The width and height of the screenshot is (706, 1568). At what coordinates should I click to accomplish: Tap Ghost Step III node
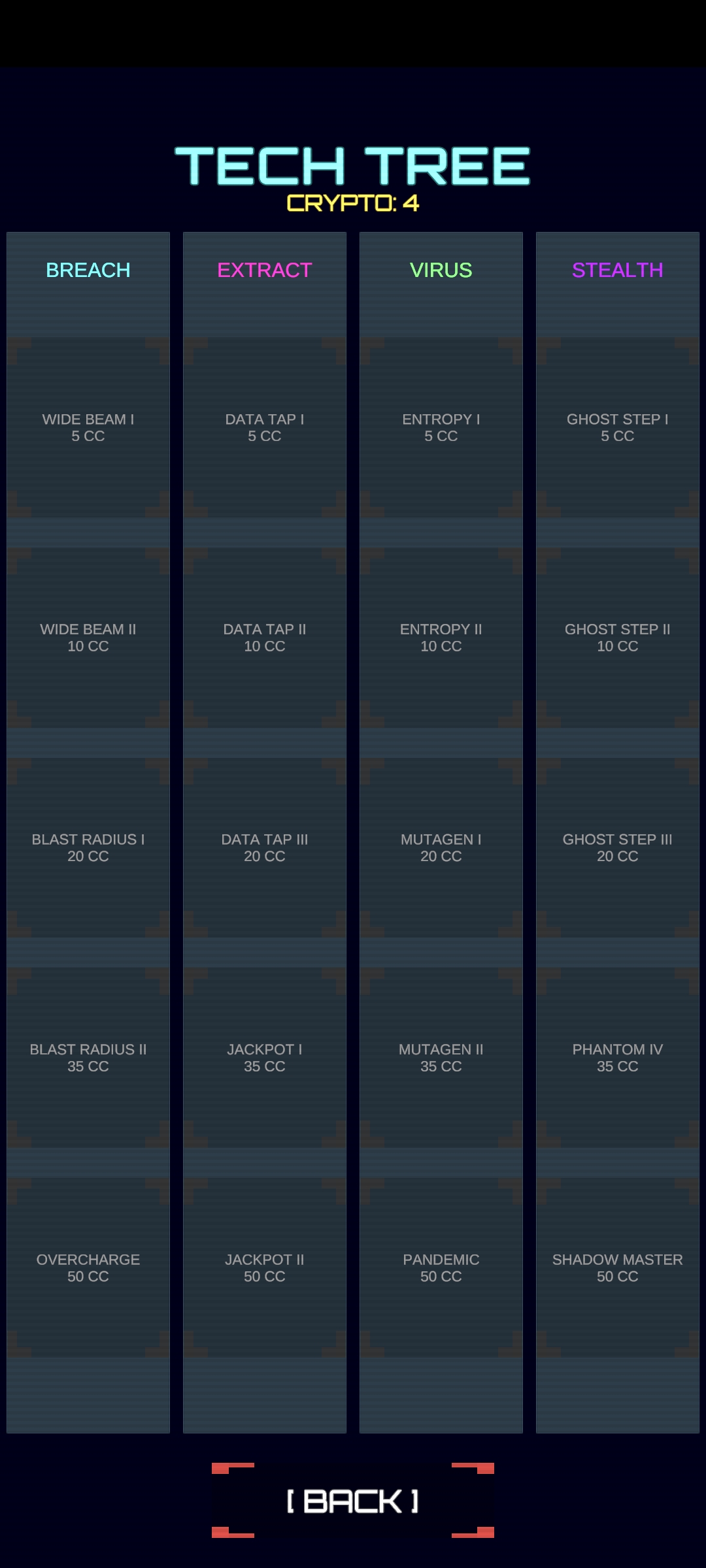(x=618, y=847)
